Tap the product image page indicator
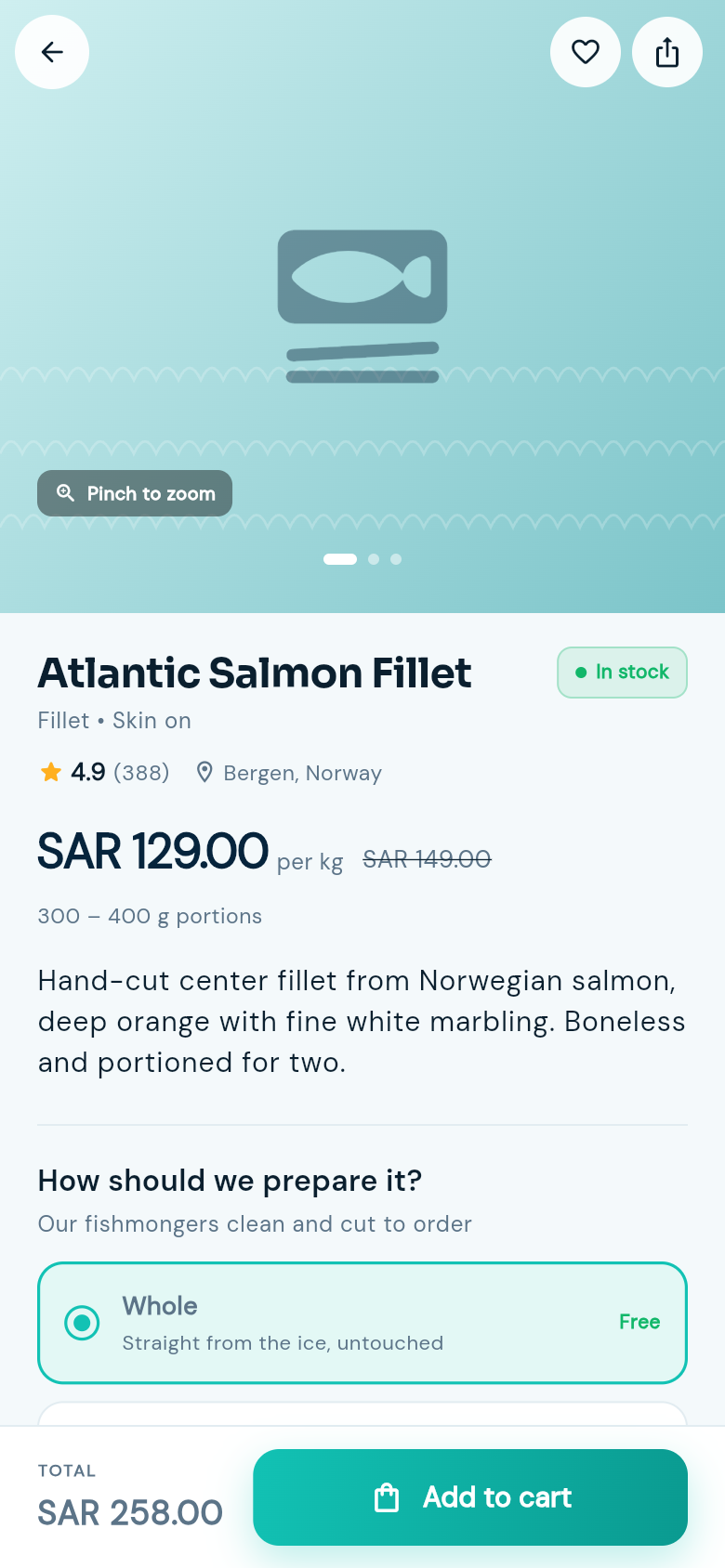Viewport: 725px width, 1568px height. point(362,559)
